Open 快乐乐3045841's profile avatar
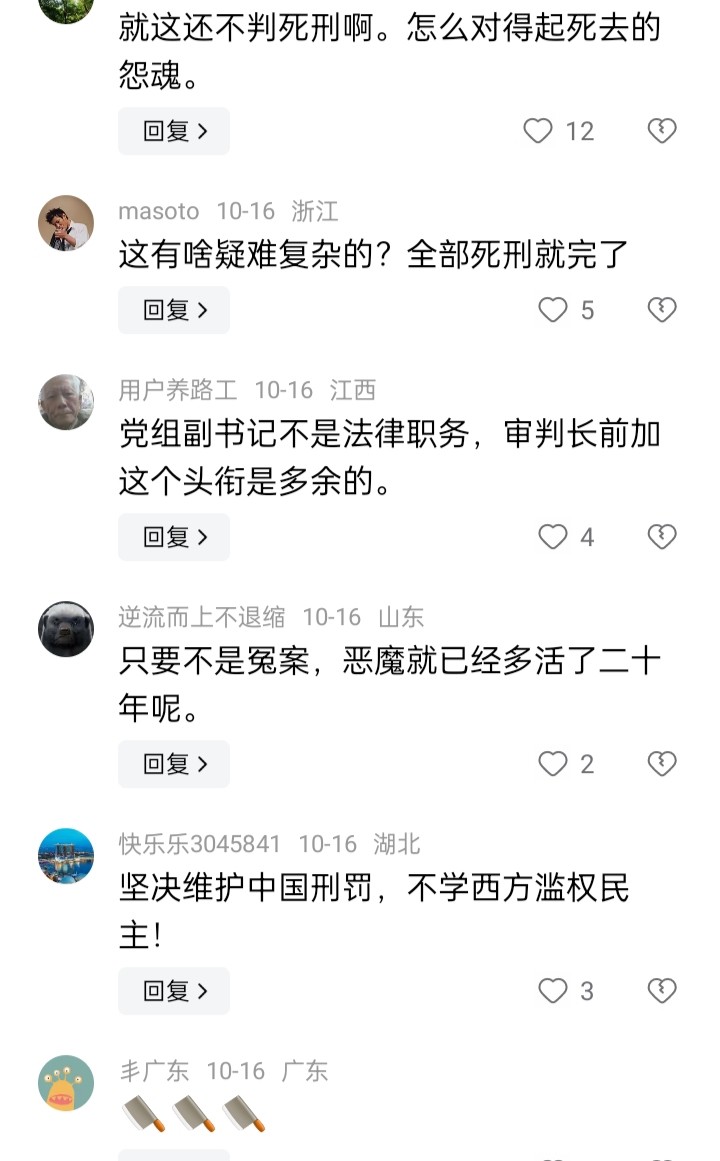 click(66, 856)
